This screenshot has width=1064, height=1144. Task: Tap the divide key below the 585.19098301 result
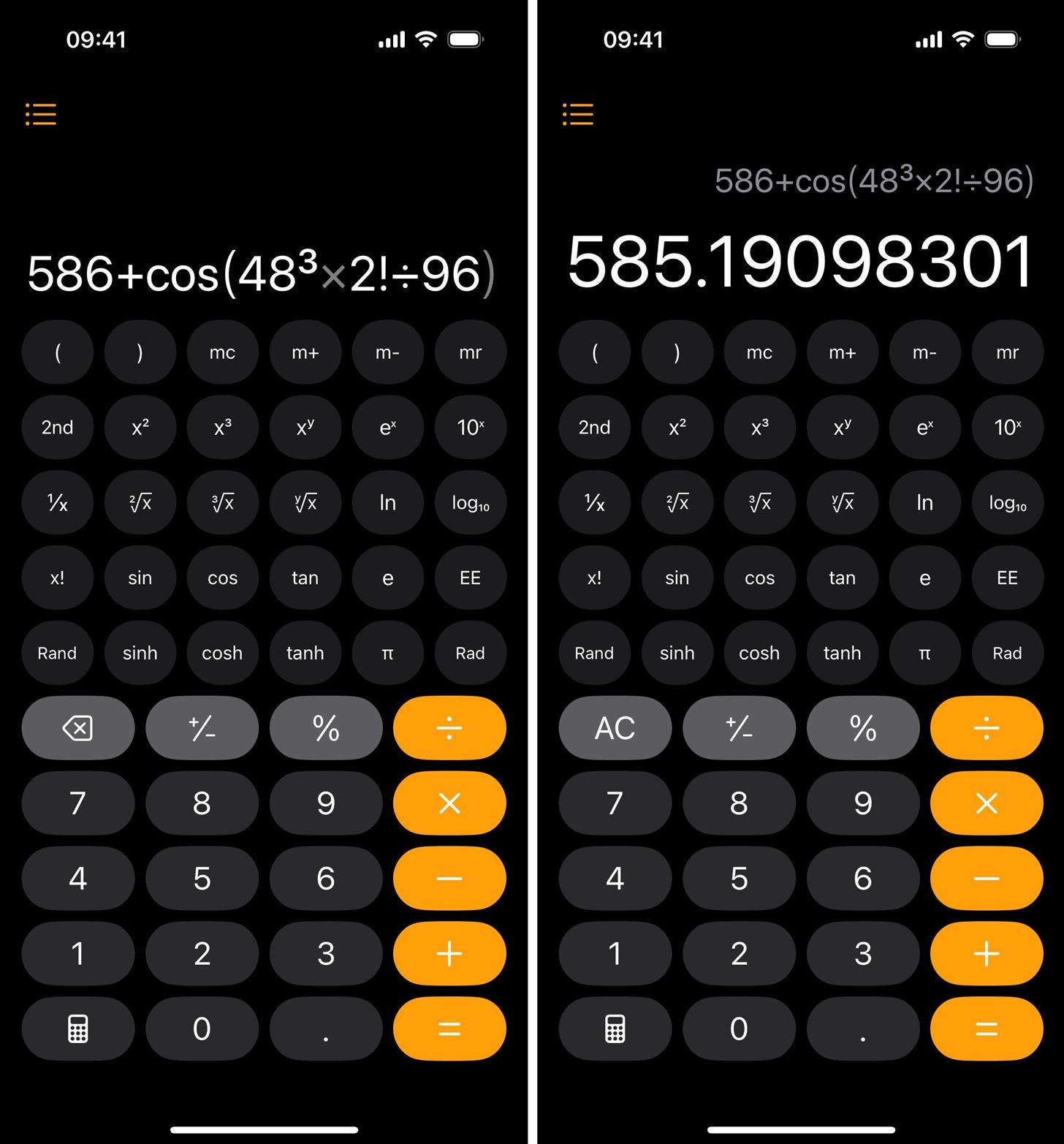point(986,728)
